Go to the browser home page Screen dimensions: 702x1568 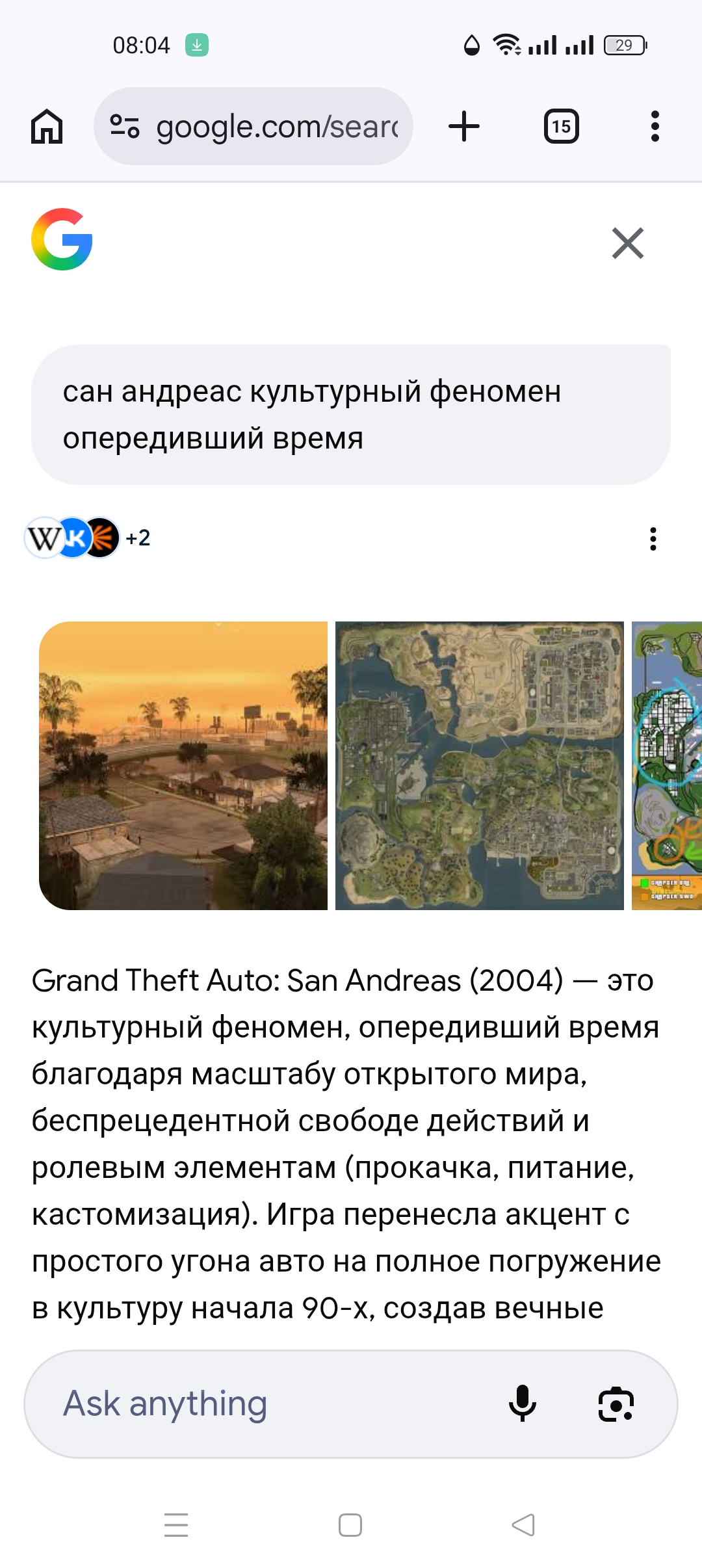(47, 126)
